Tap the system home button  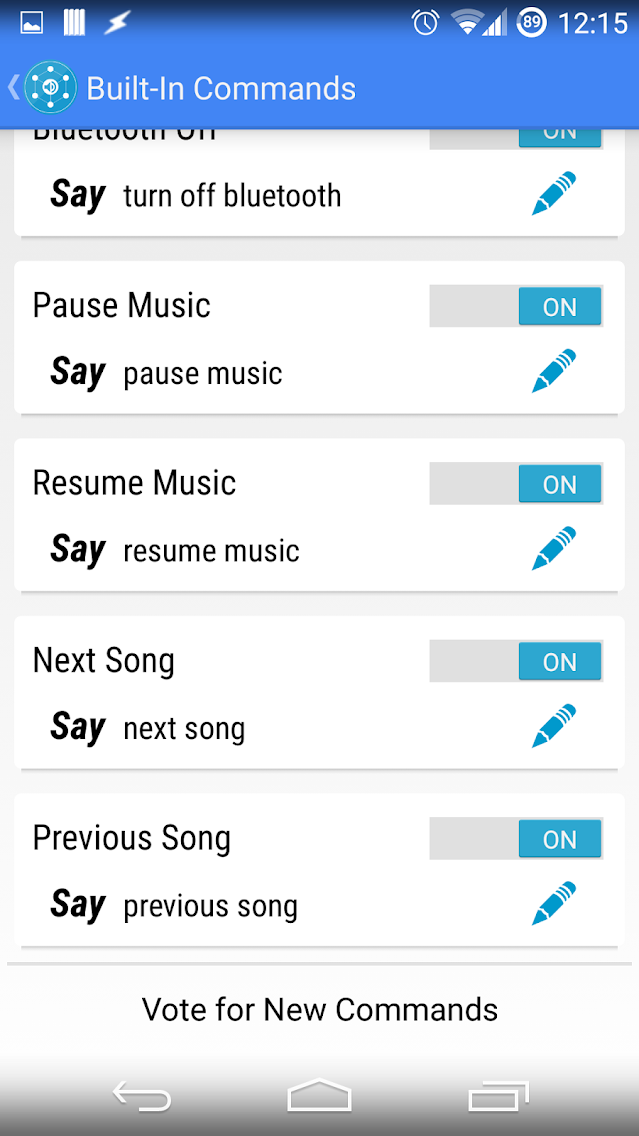[x=320, y=1096]
